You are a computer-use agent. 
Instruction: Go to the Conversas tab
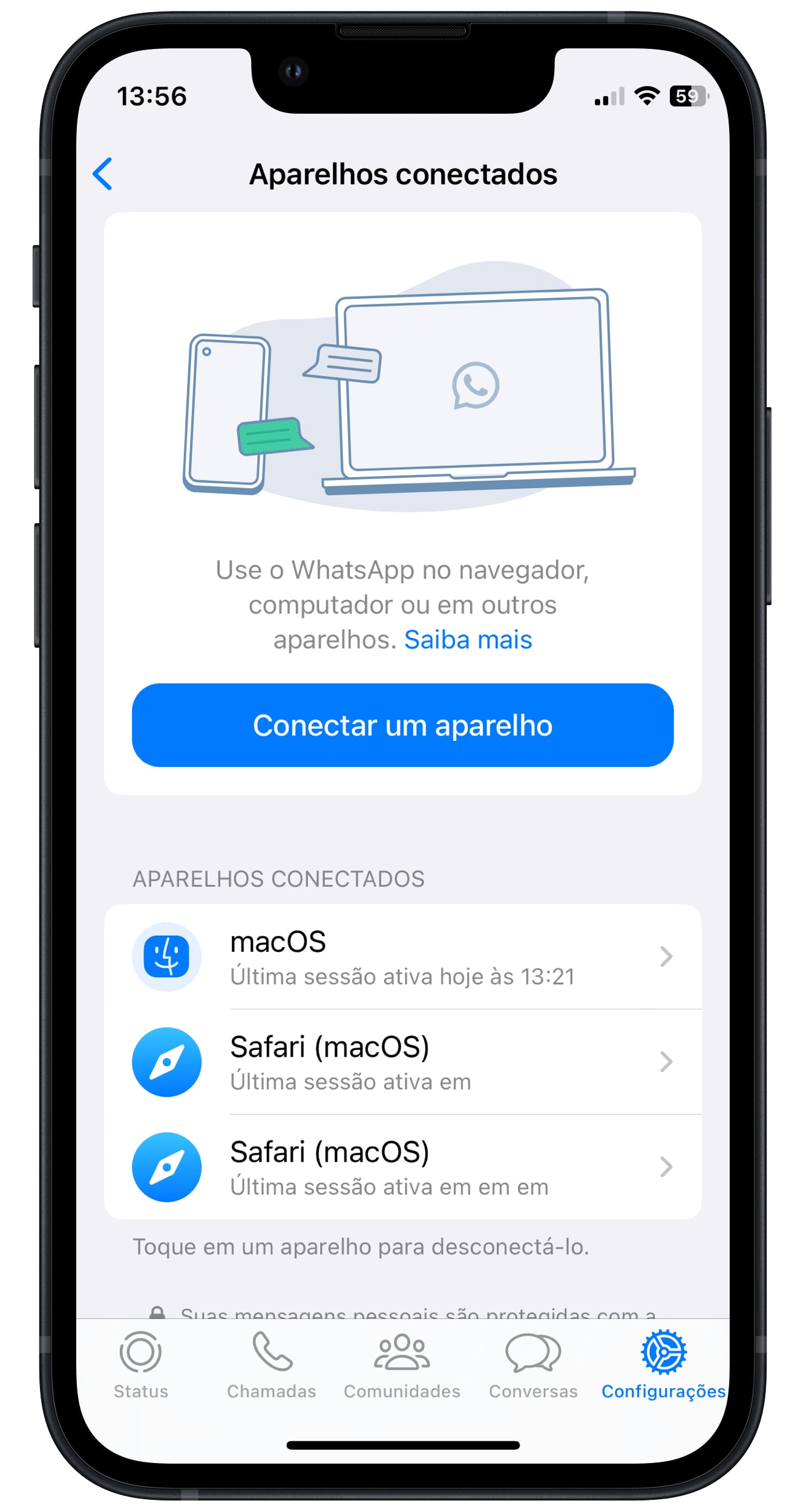point(533,1364)
